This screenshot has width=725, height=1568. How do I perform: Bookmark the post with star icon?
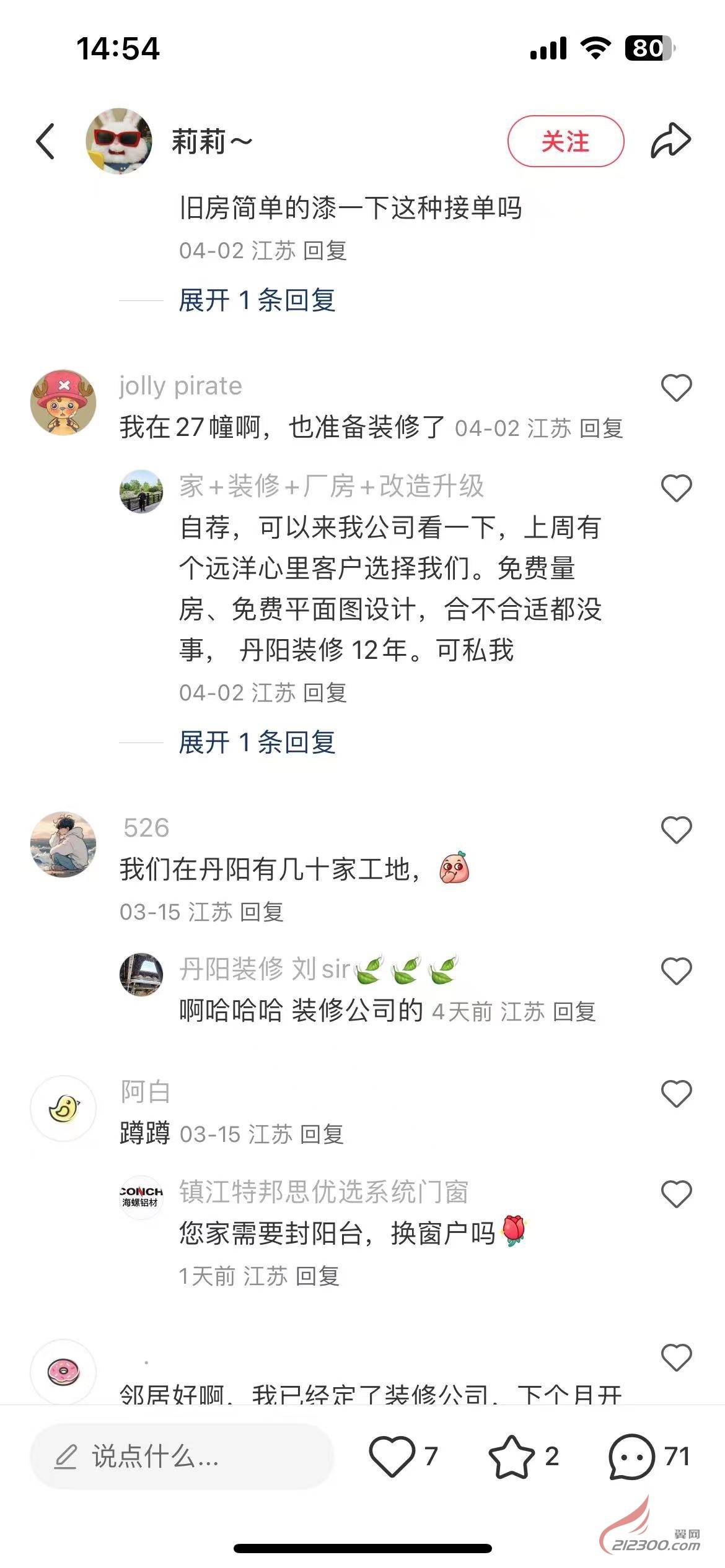click(x=511, y=1456)
